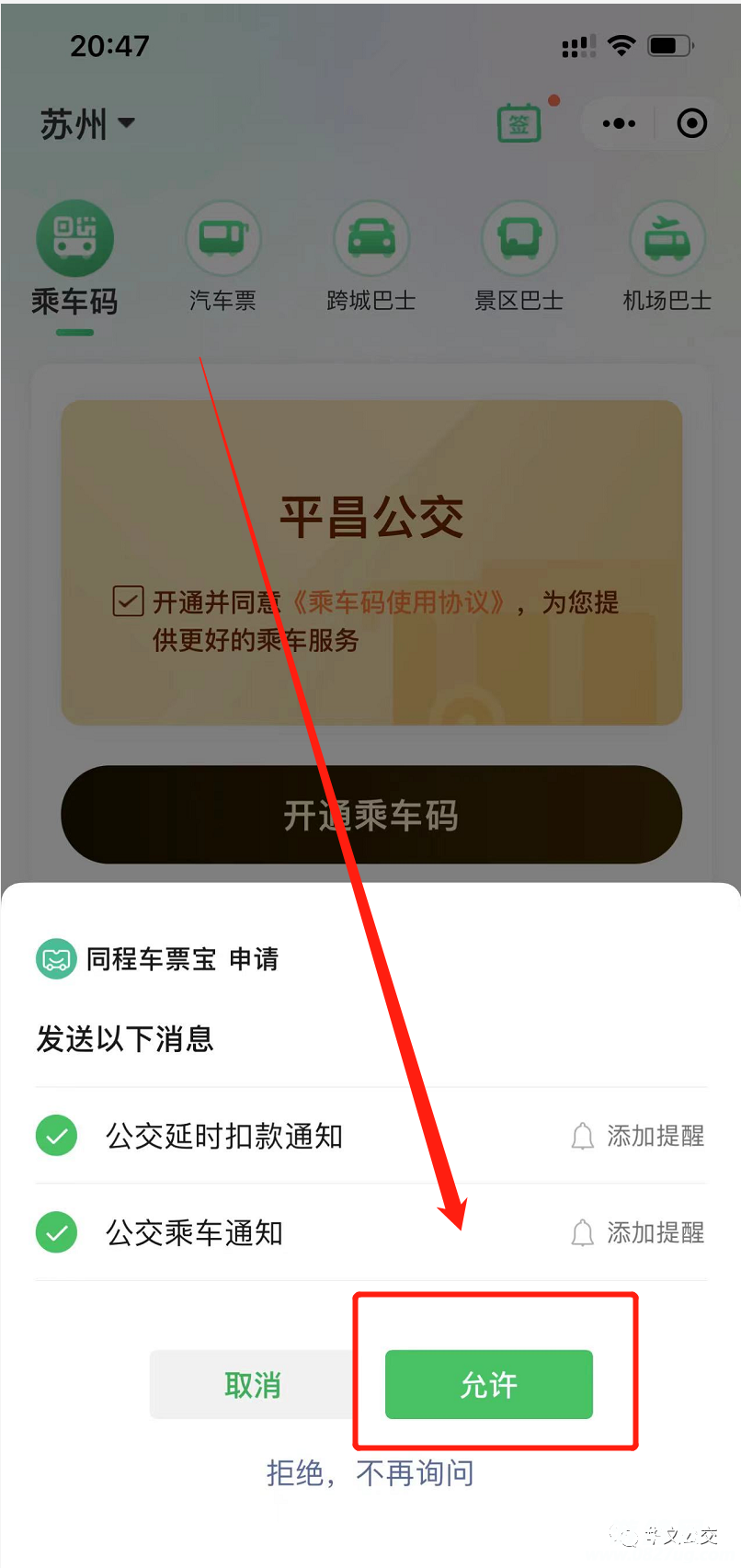Tap 开通乘车码 button
The image size is (741, 1568).
[370, 815]
